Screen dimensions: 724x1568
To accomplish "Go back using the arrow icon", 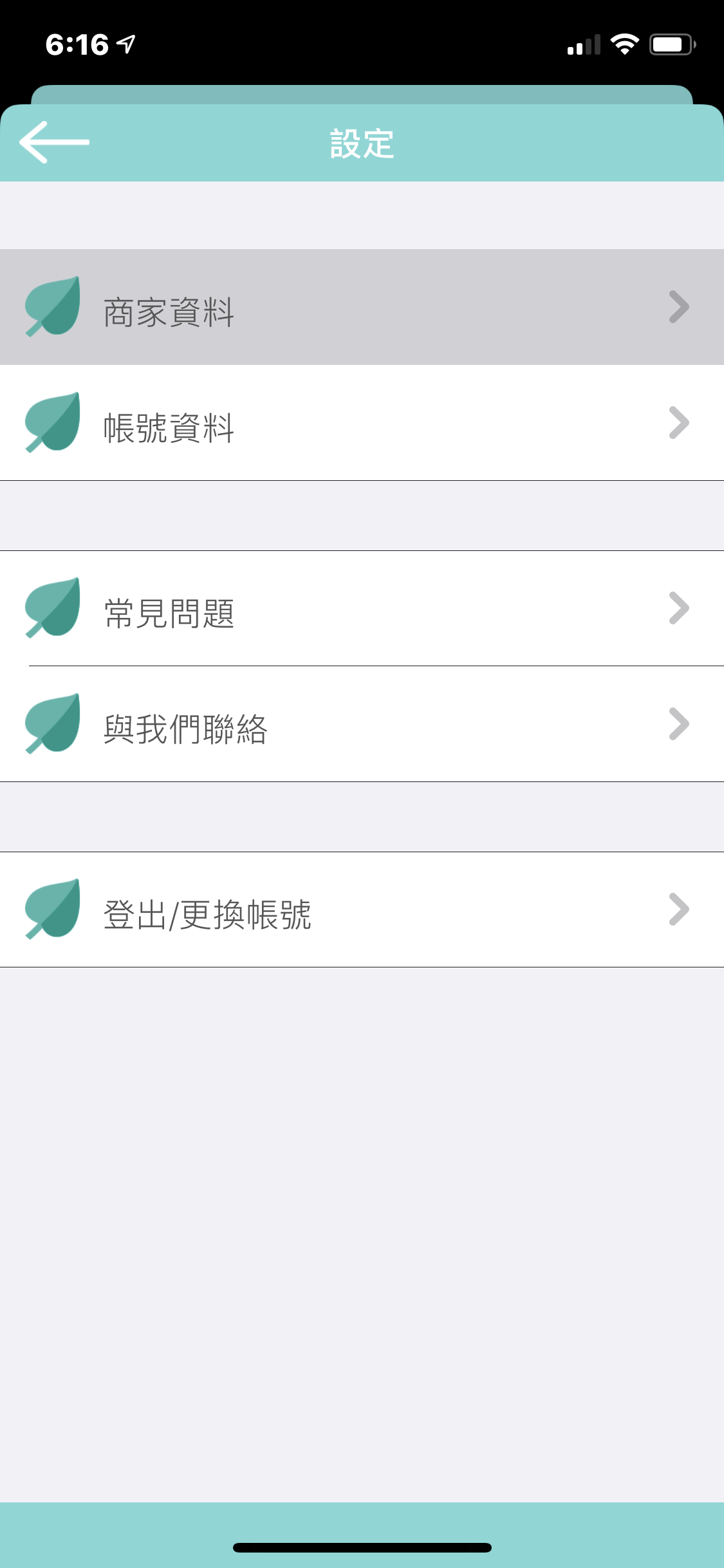I will [54, 142].
